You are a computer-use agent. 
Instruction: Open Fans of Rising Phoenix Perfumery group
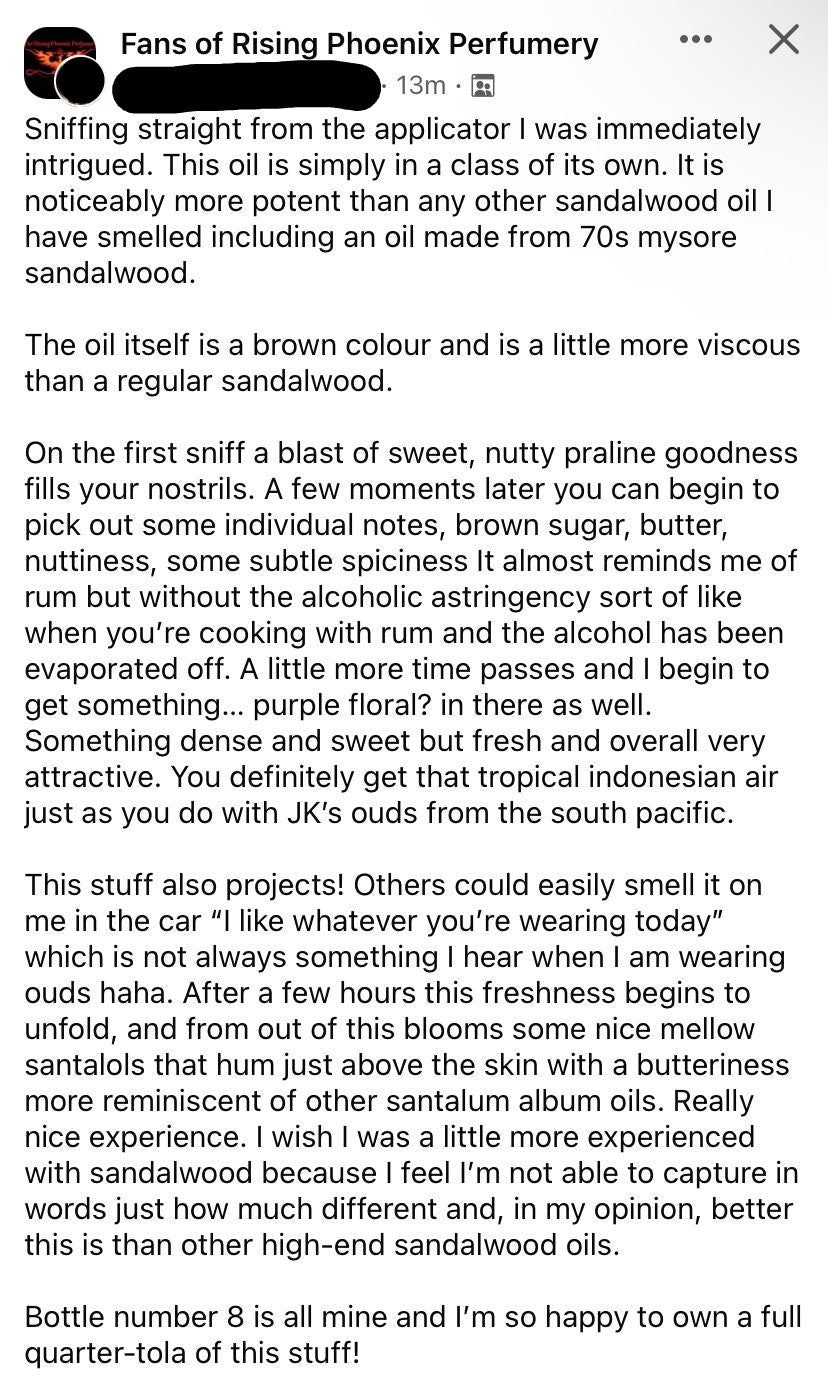pos(359,44)
